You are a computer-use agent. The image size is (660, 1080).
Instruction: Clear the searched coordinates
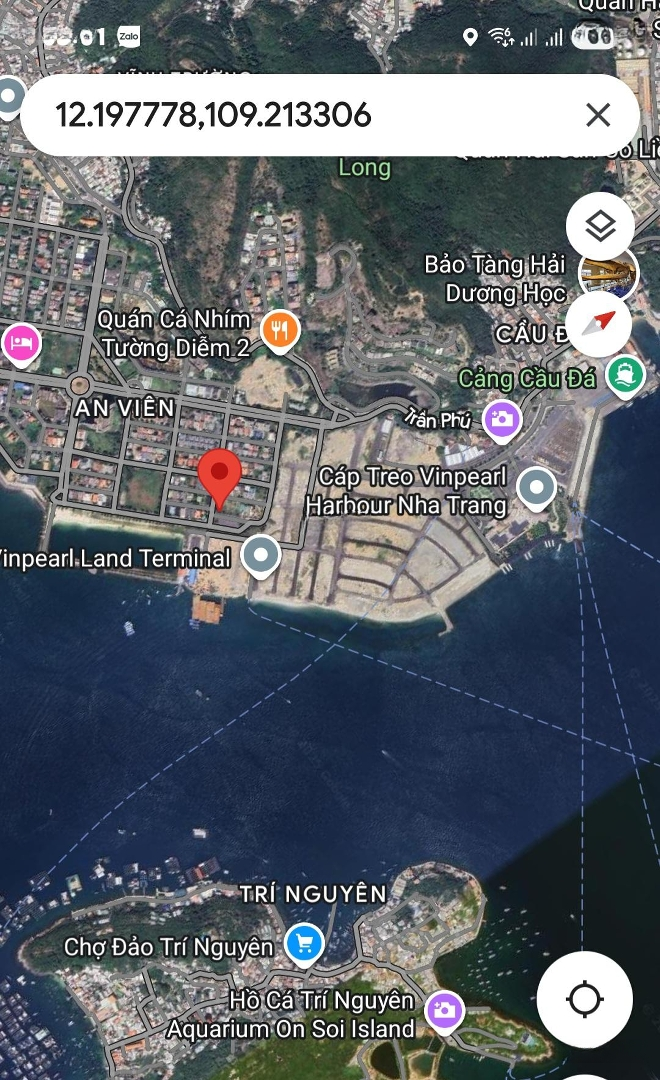point(598,115)
